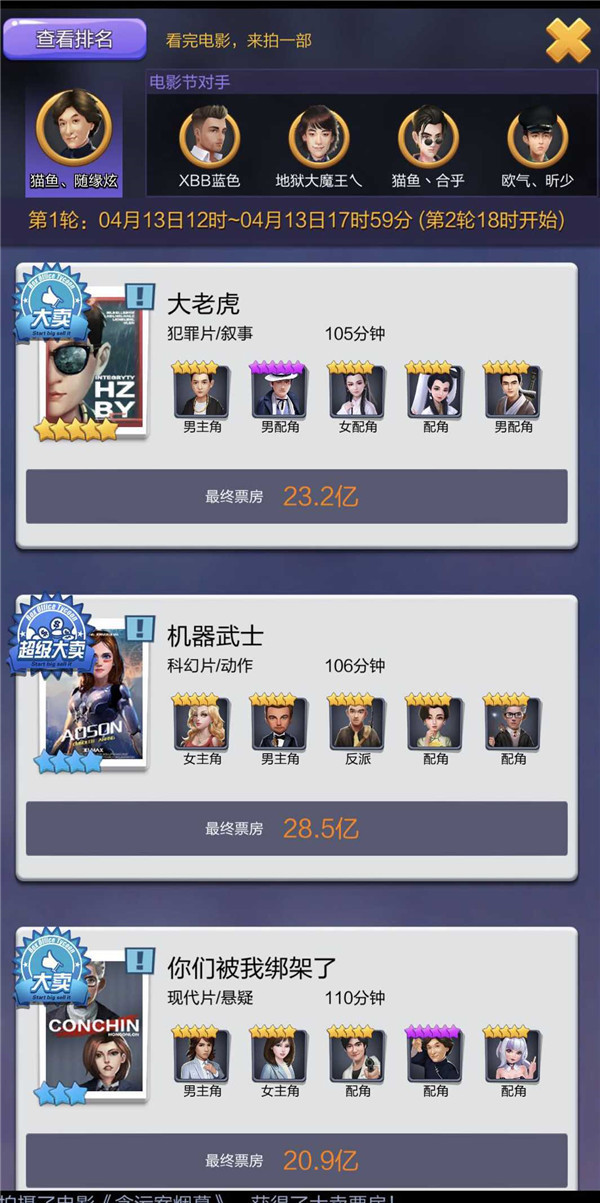This screenshot has height=1203, width=600.
Task: Tap the 女配角 actor in 大老虎
Action: pos(358,391)
